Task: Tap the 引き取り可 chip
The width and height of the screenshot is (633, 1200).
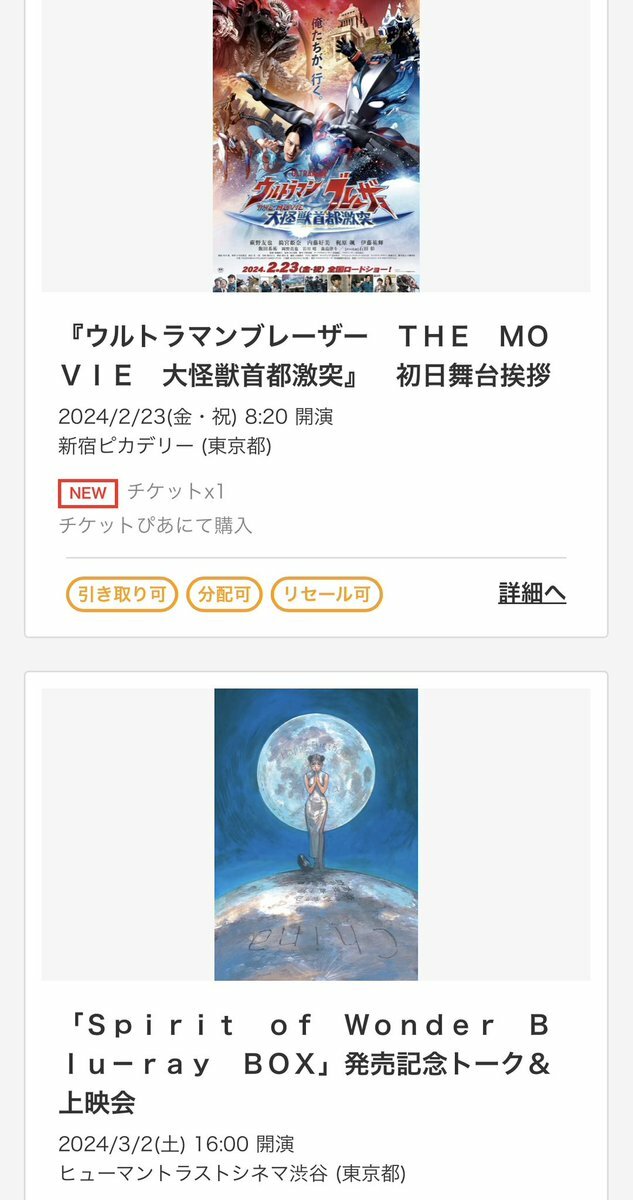Action: tap(122, 595)
